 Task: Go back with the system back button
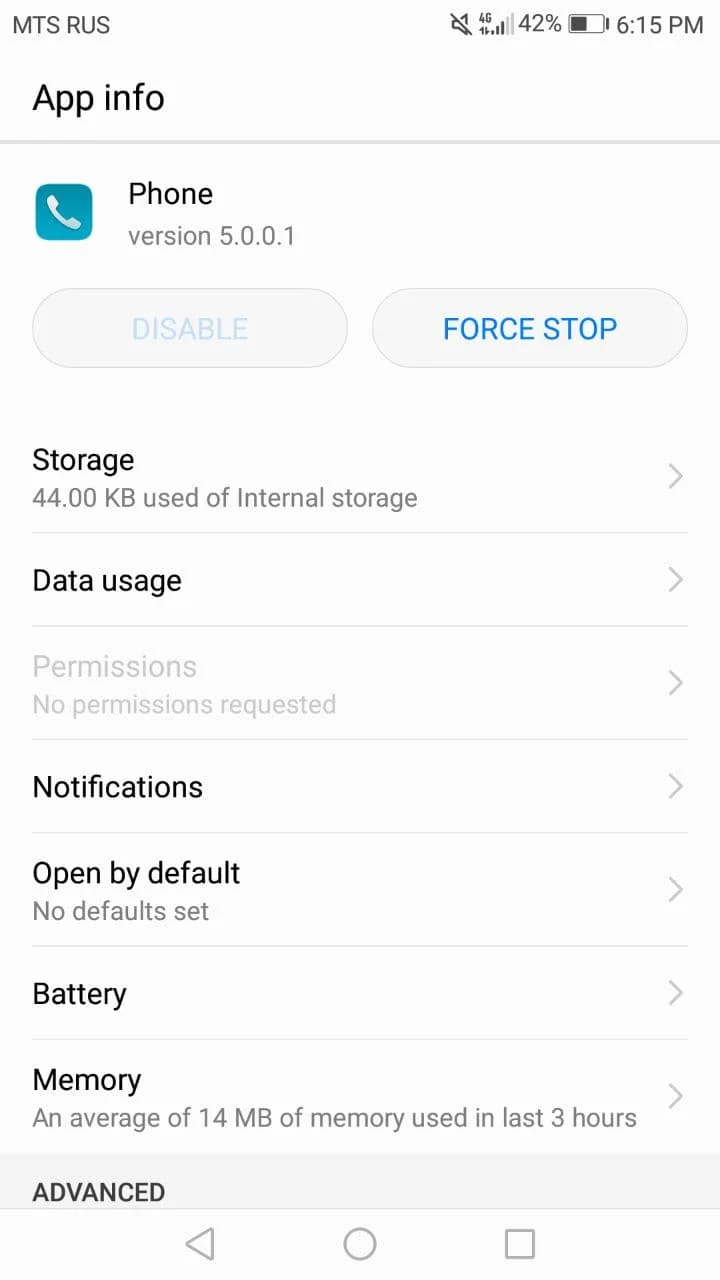point(200,1244)
